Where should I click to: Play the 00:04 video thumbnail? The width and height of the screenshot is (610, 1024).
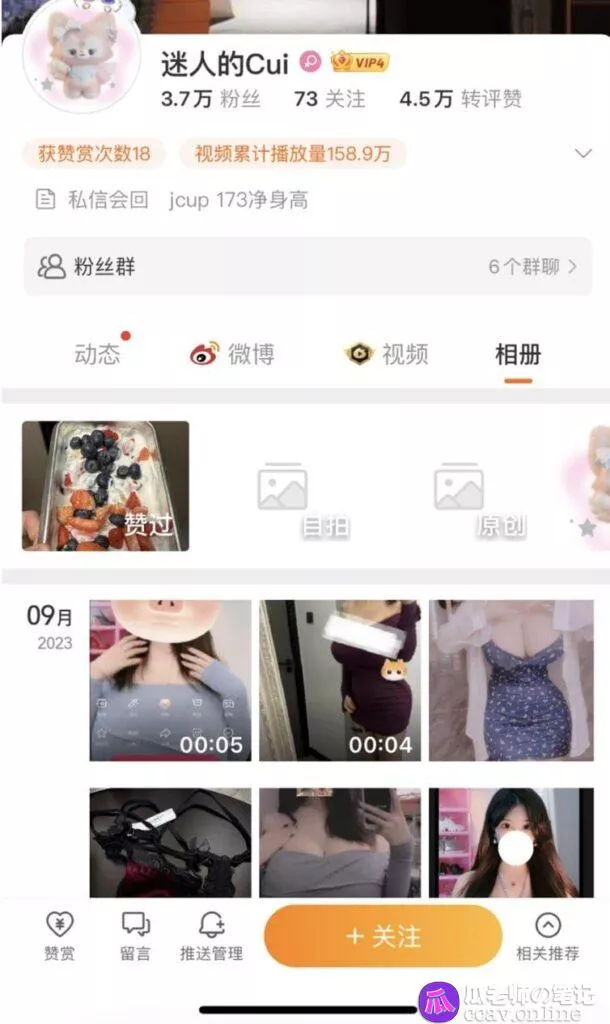pos(340,680)
